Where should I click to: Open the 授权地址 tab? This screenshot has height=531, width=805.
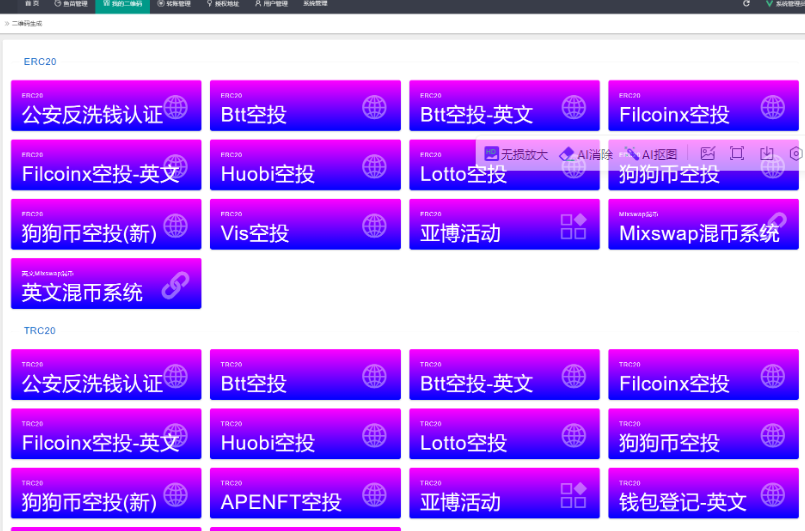223,4
